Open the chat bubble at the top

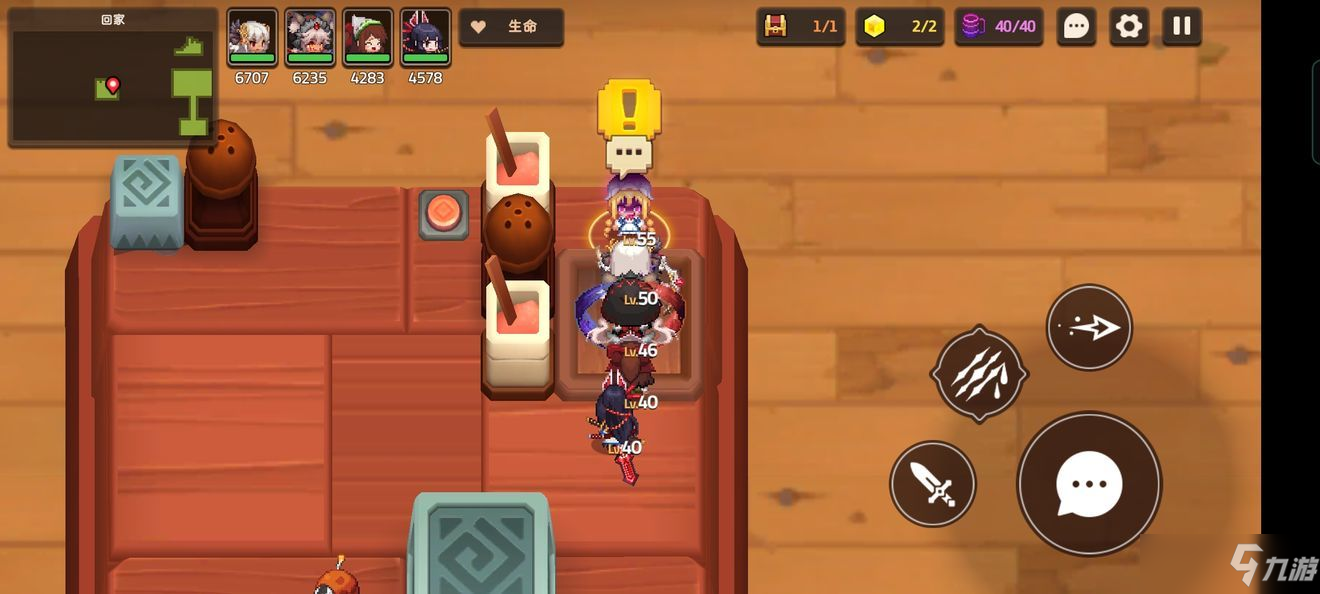coord(1076,26)
